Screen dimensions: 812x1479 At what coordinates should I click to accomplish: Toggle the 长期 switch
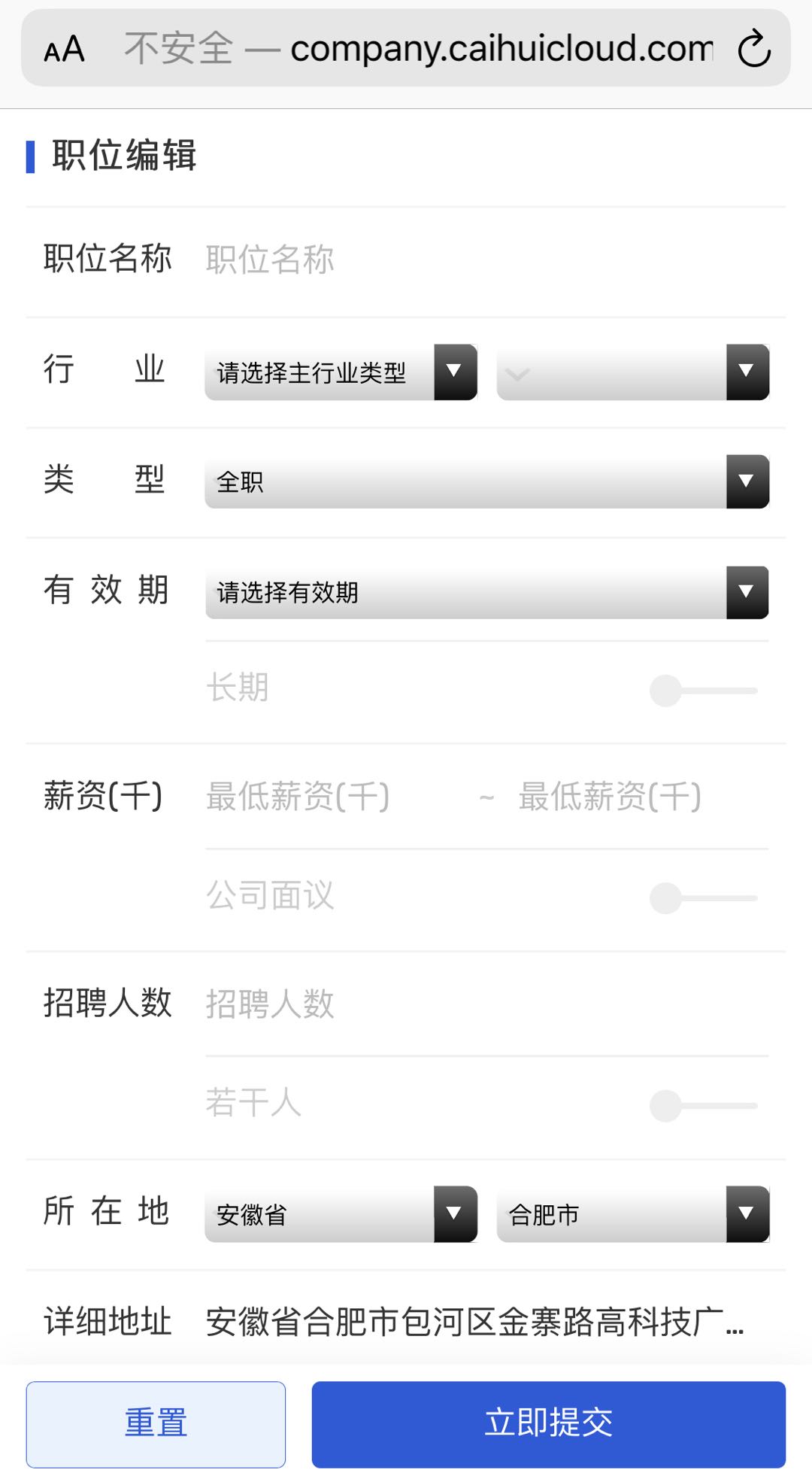[x=702, y=691]
